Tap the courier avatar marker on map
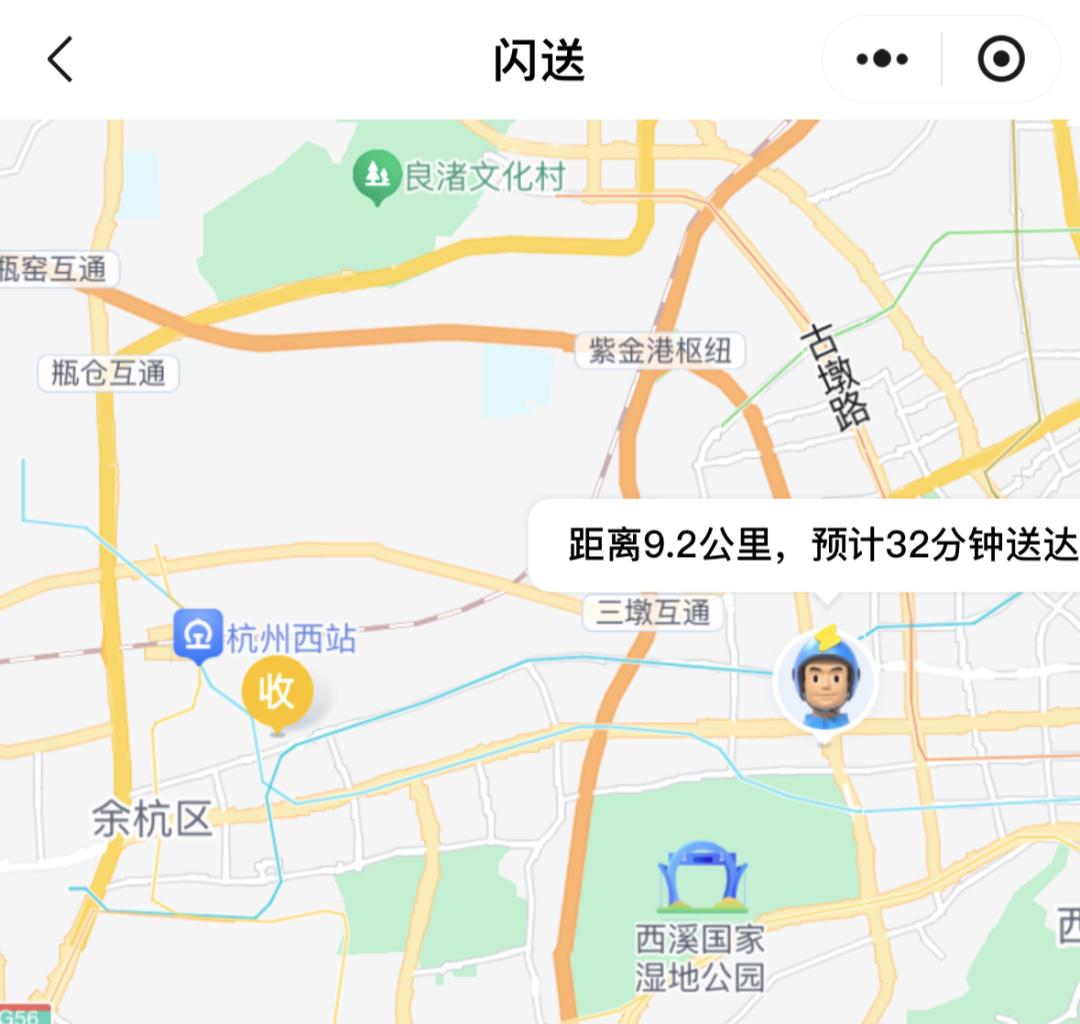The height and width of the screenshot is (1024, 1080). 825,684
